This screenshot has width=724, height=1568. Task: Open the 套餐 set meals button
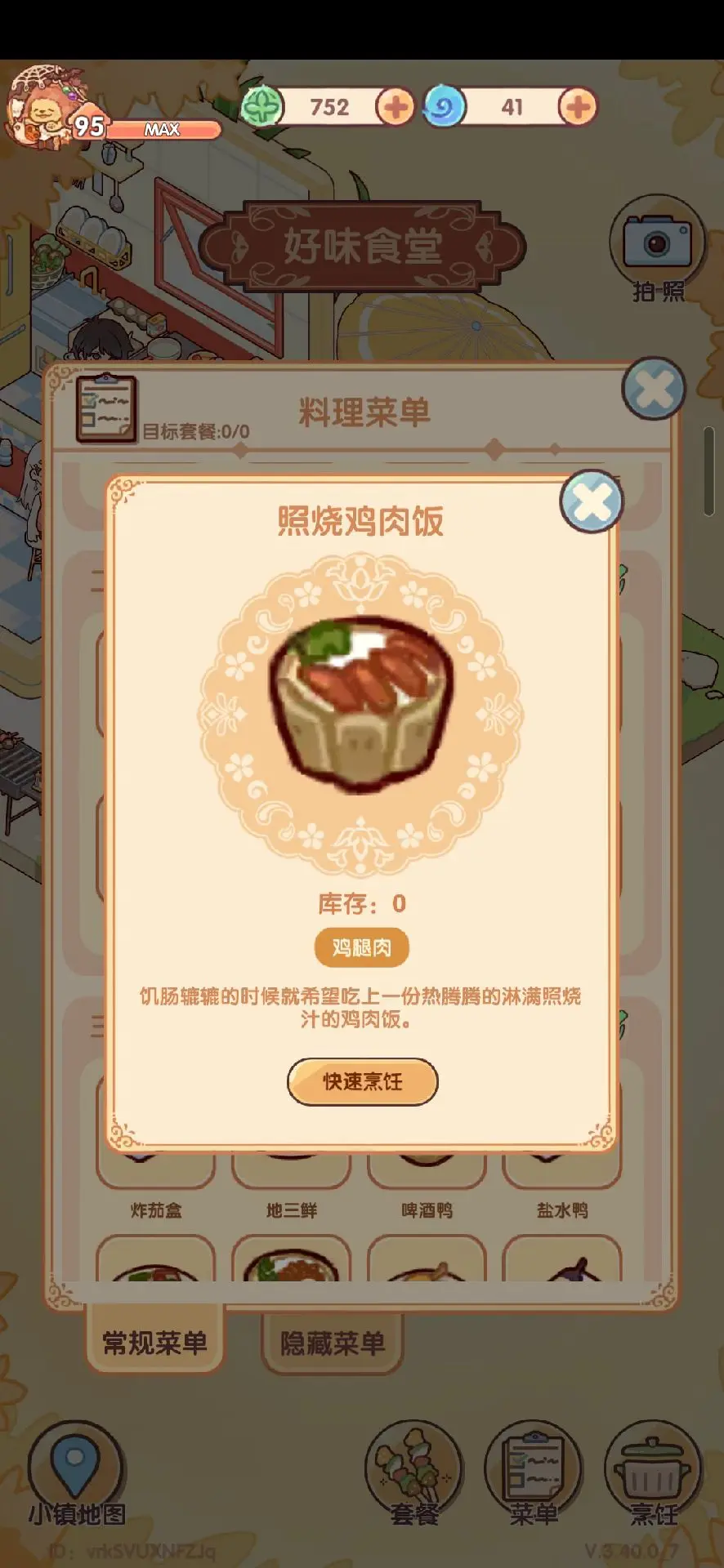(414, 1475)
